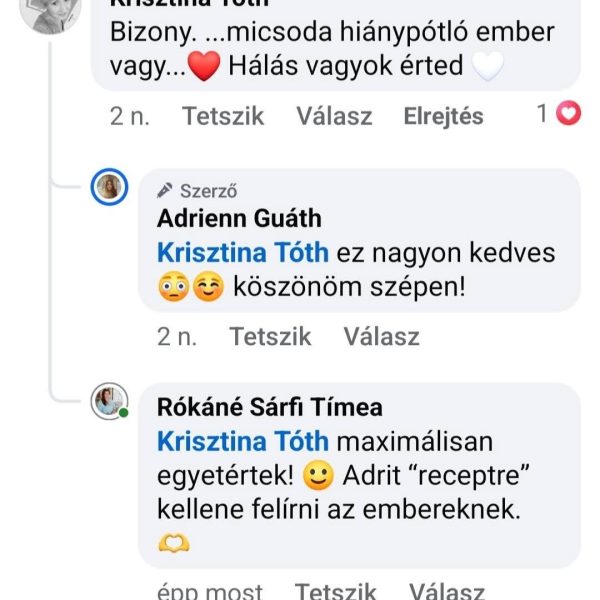Open Krisztina Tóth's profile picture
Image resolution: width=600 pixels, height=600 pixels.
point(49,12)
